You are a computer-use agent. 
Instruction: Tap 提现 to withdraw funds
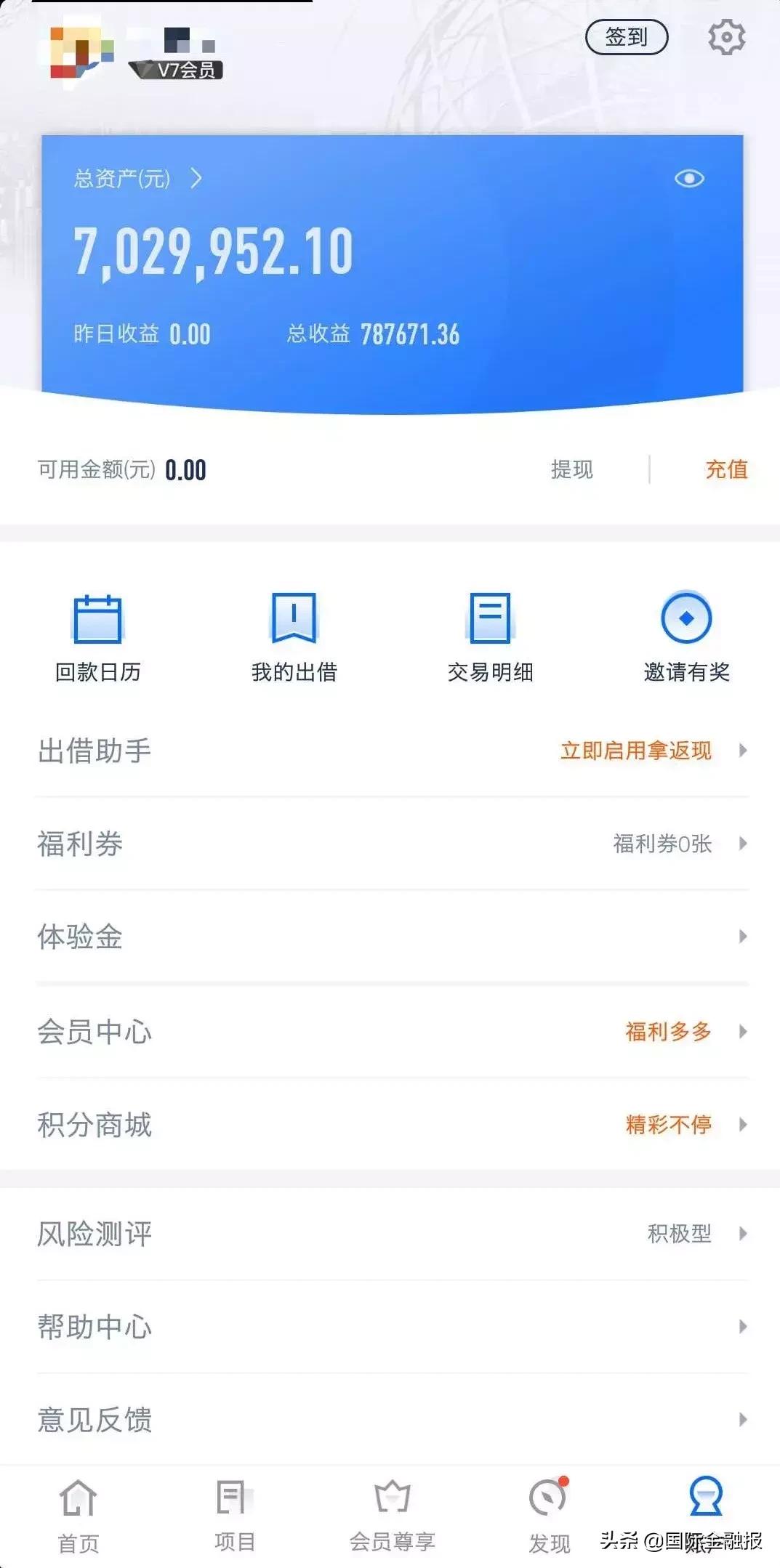click(x=571, y=469)
